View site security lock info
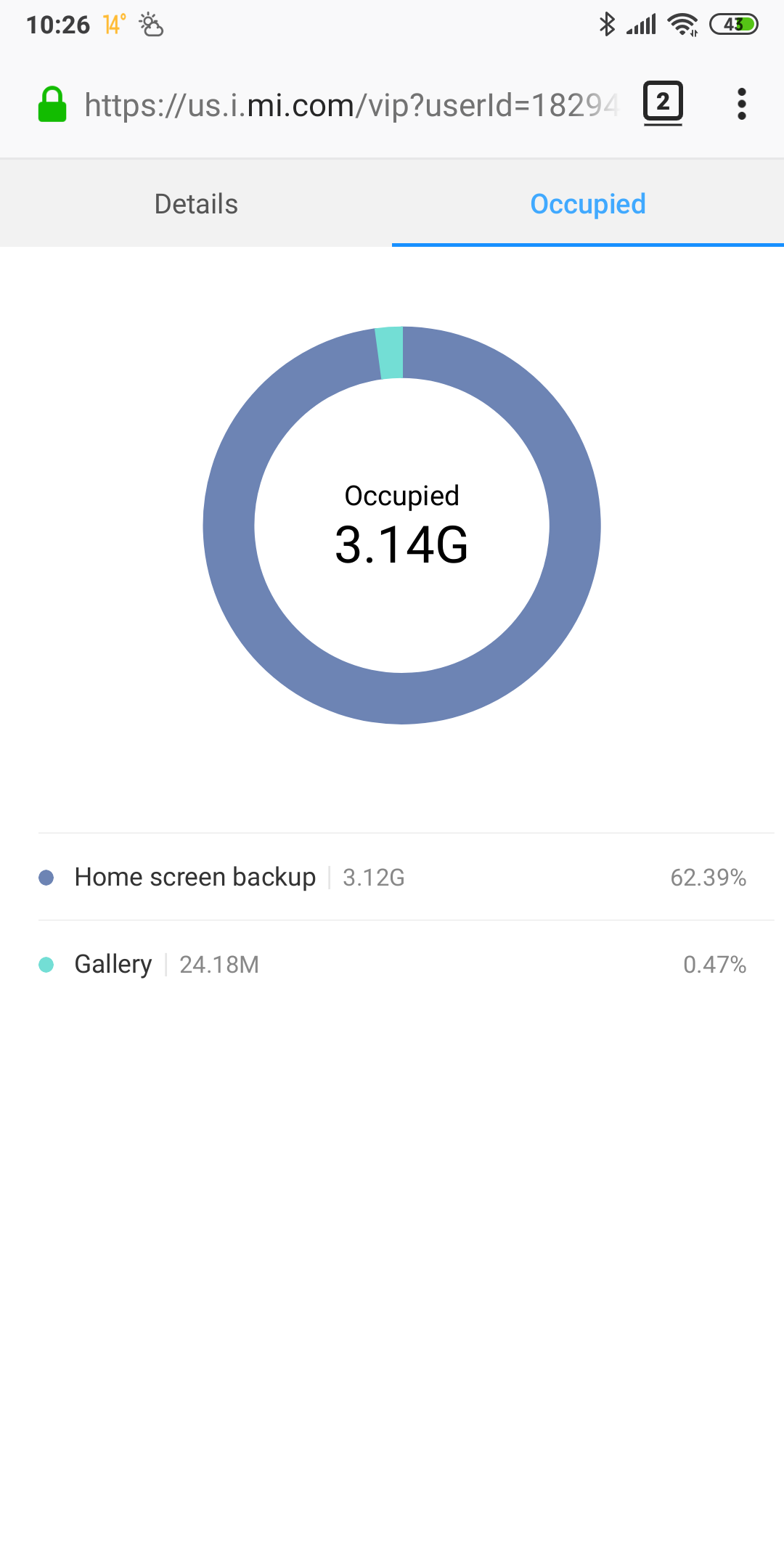This screenshot has width=784, height=1568. tap(52, 105)
